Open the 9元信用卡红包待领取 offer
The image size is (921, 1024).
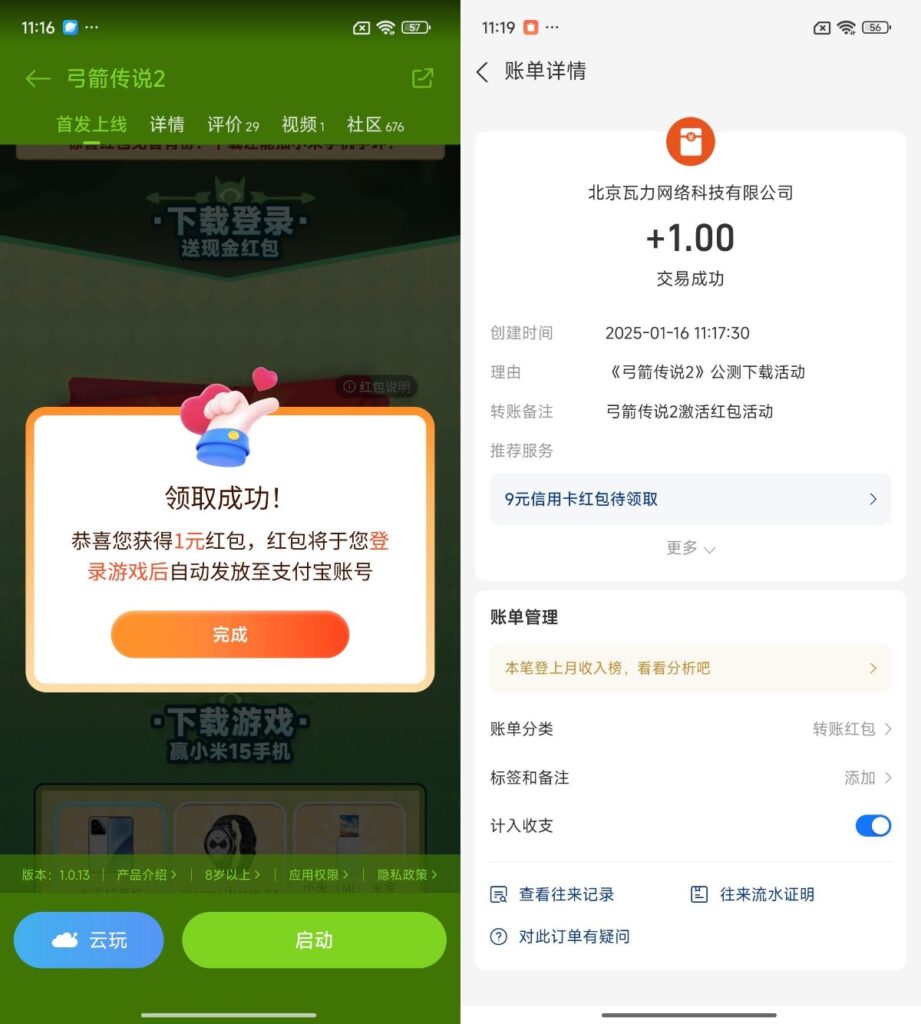[690, 498]
